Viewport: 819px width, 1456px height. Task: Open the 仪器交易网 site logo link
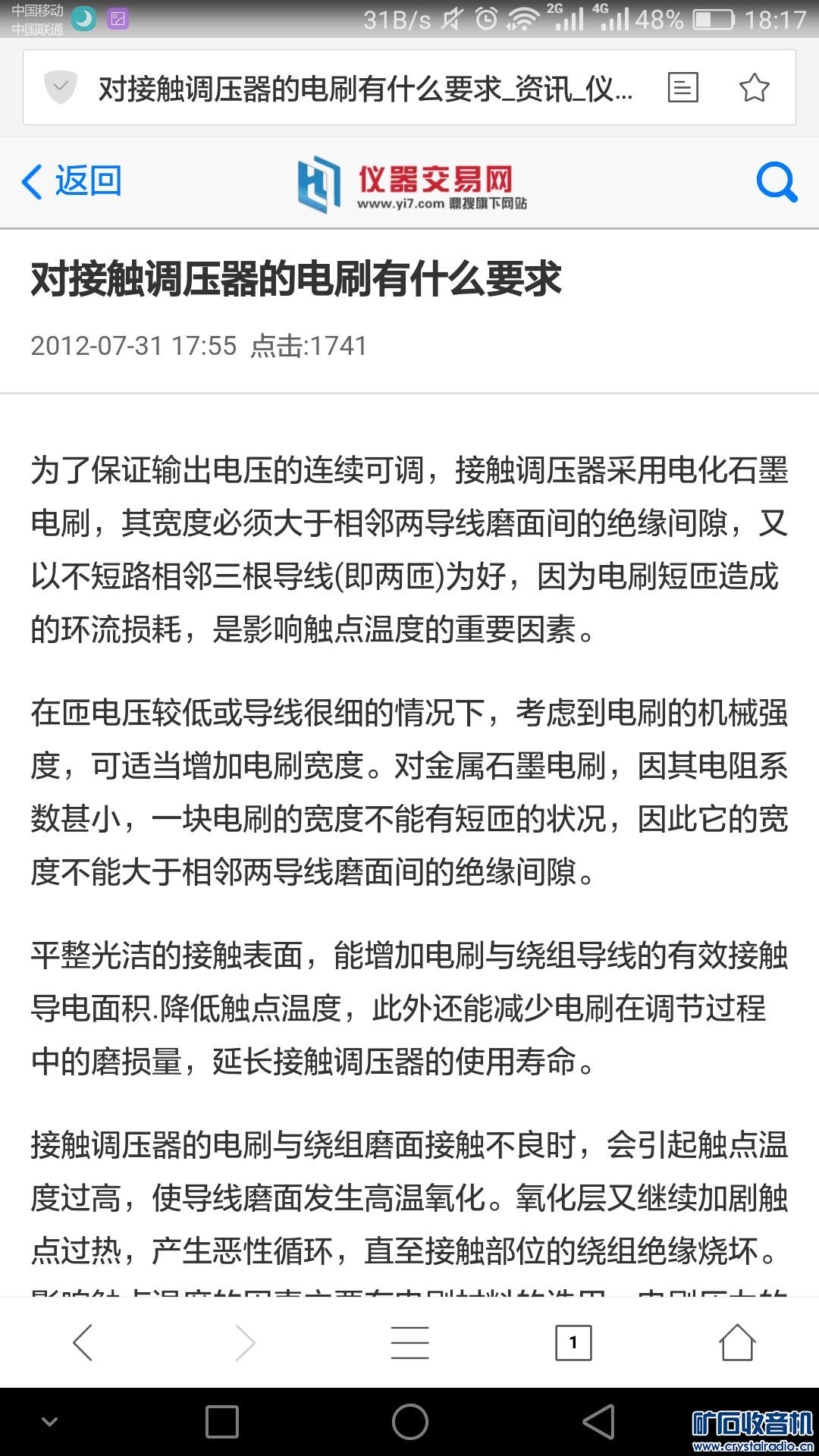point(412,184)
